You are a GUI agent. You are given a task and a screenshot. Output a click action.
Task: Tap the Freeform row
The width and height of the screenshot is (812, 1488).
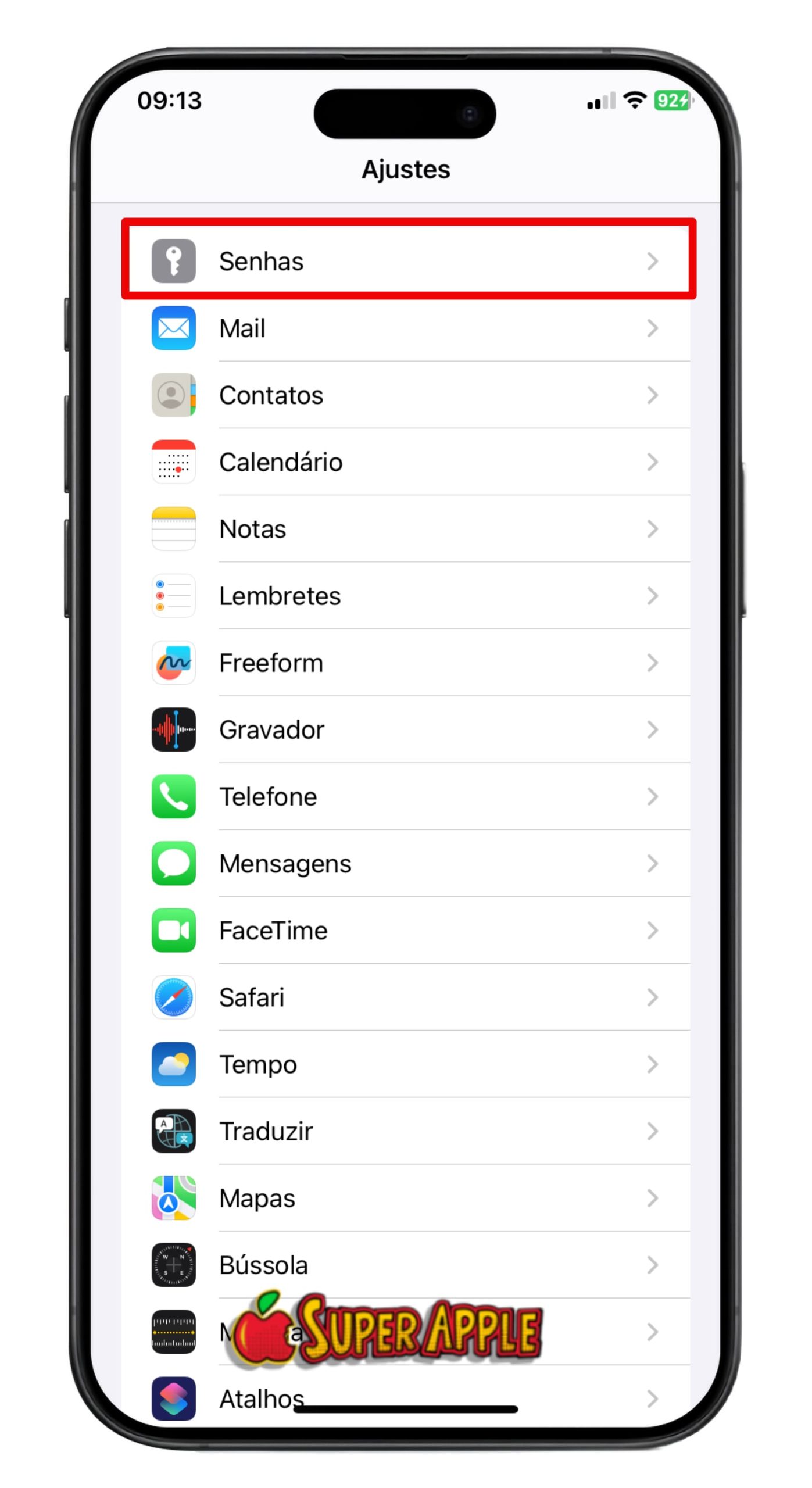click(x=407, y=663)
